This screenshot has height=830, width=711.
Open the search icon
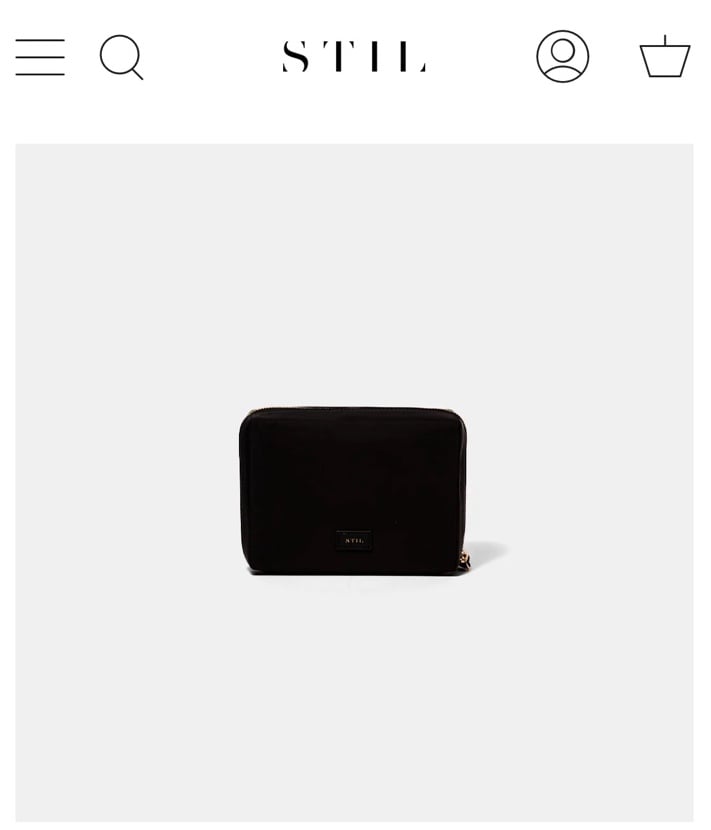121,57
